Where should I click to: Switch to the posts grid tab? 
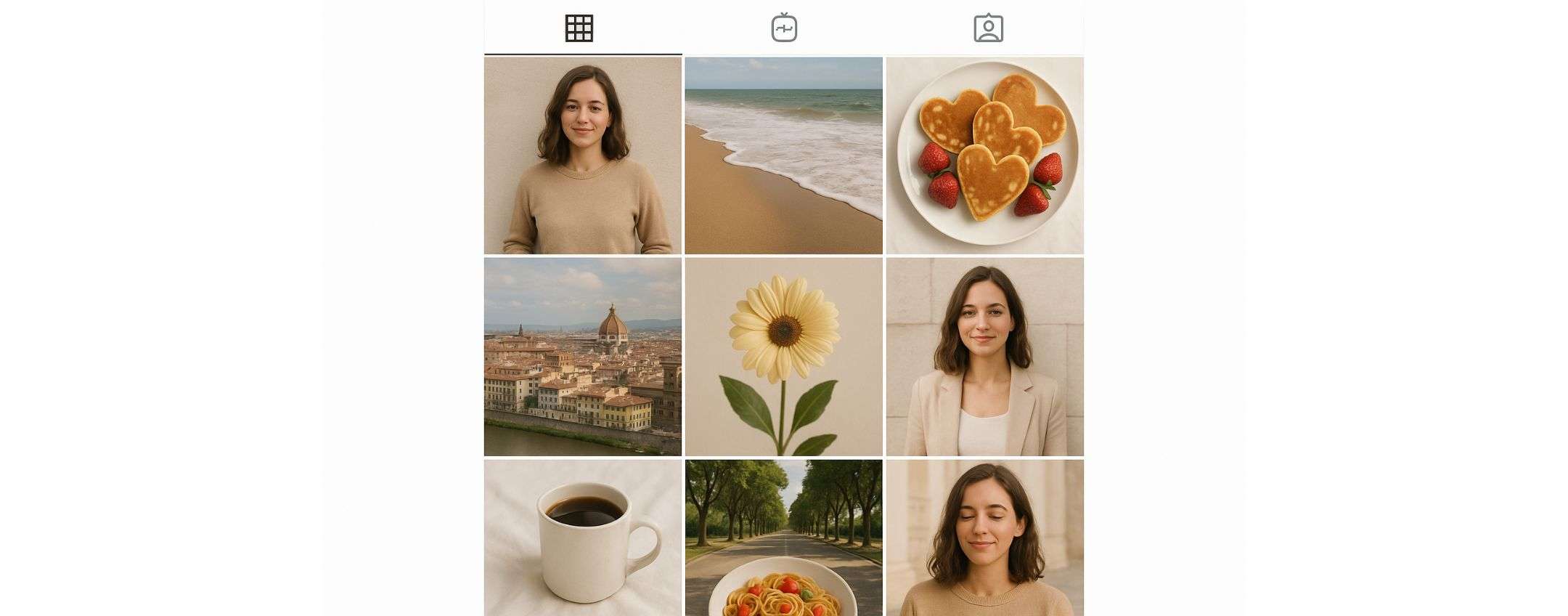coord(579,28)
